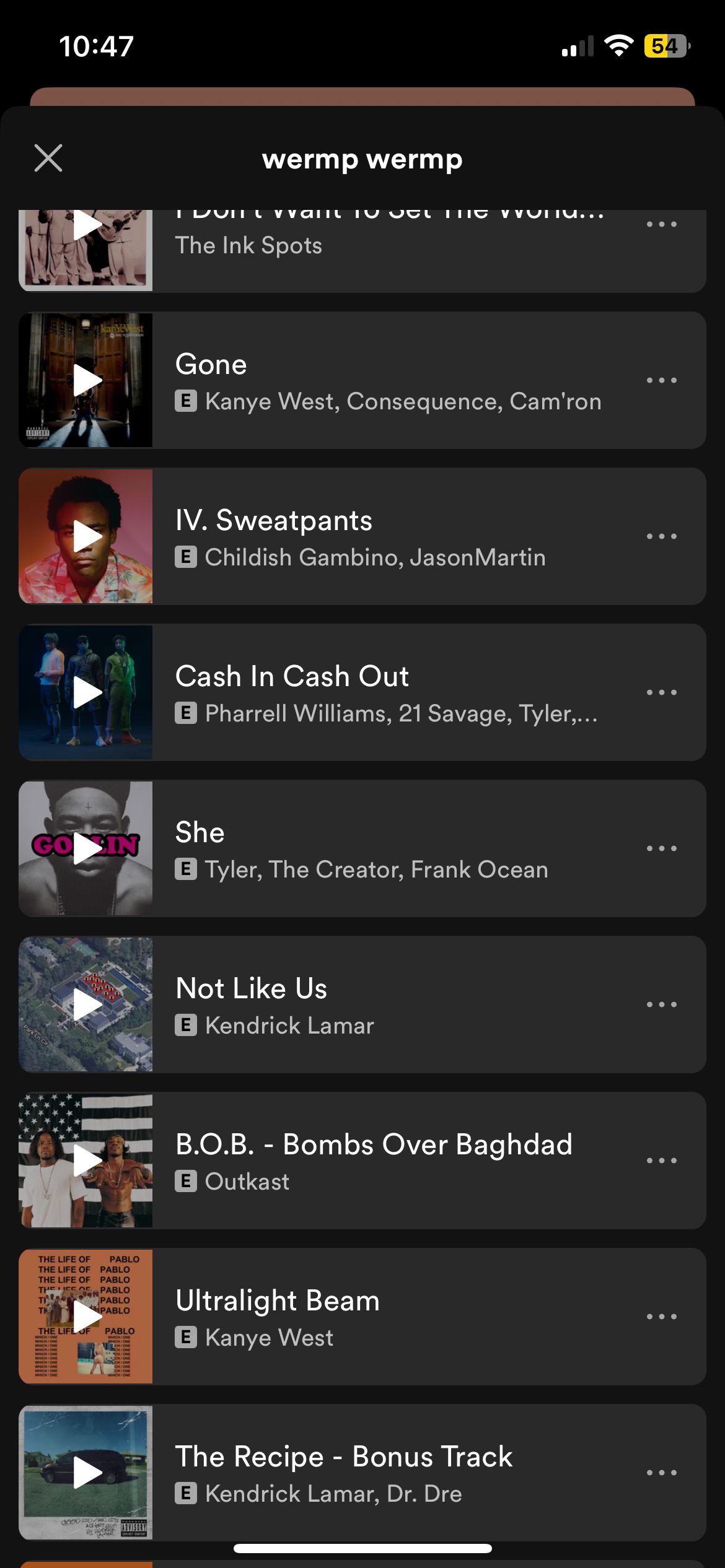Open more options for IV. Sweatpants
This screenshot has height=1568, width=725.
tap(661, 536)
